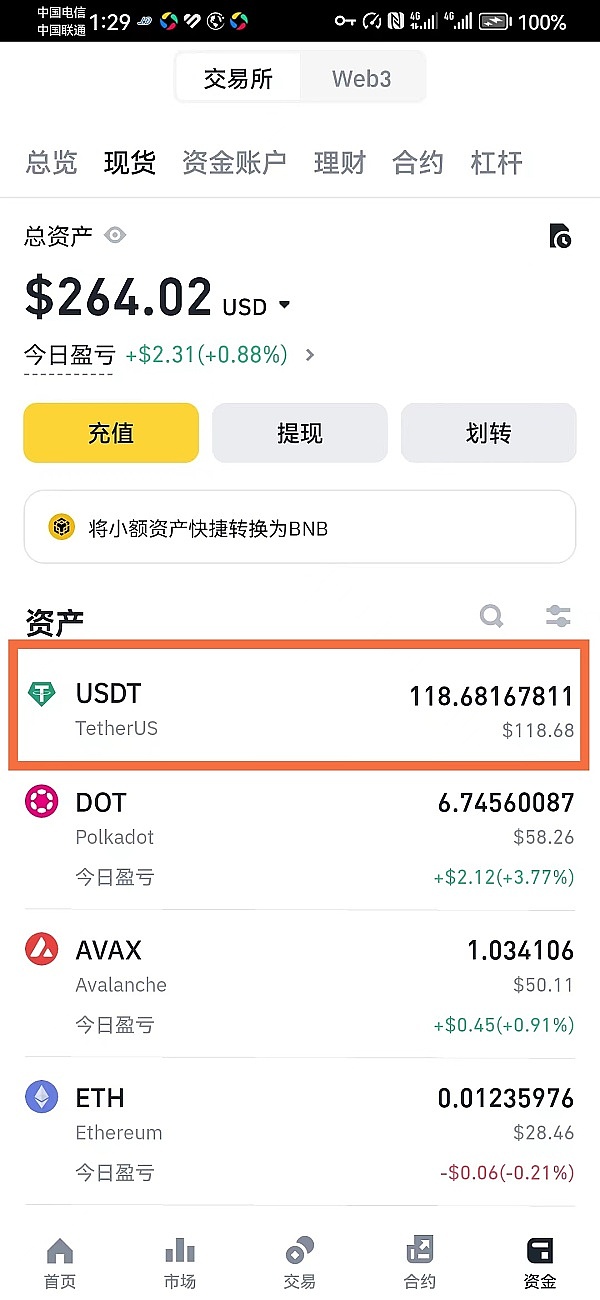
Task: Tap the 充值 deposit button
Action: [111, 433]
